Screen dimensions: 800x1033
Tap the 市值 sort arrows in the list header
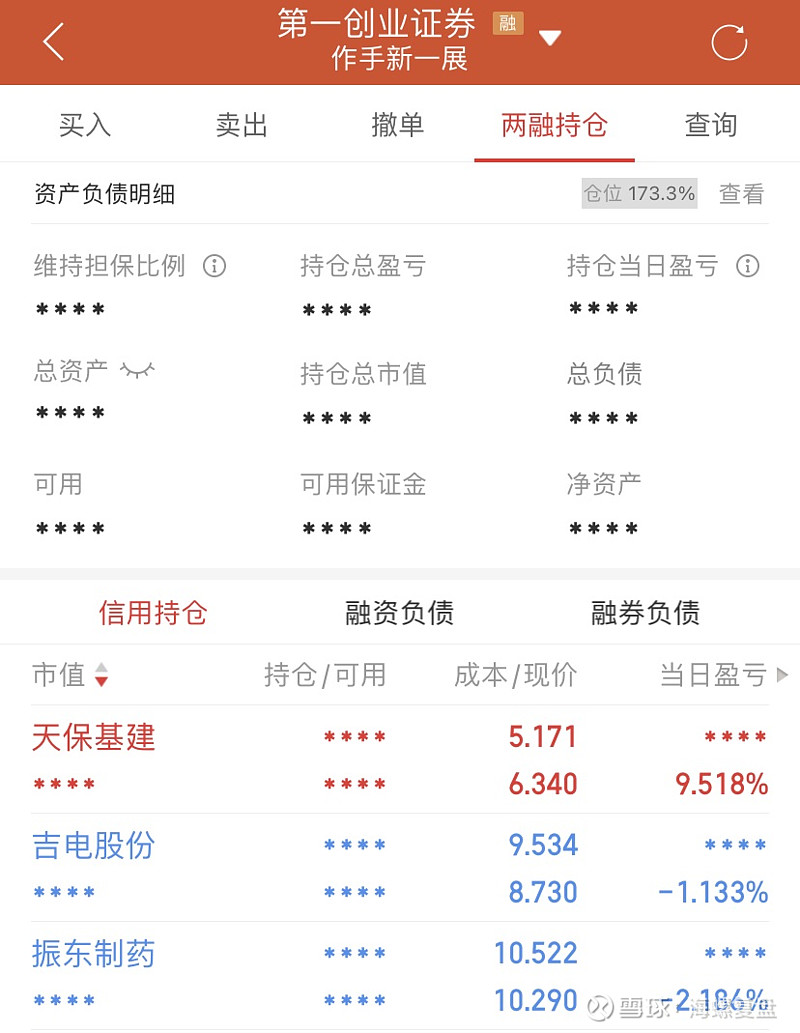(101, 675)
